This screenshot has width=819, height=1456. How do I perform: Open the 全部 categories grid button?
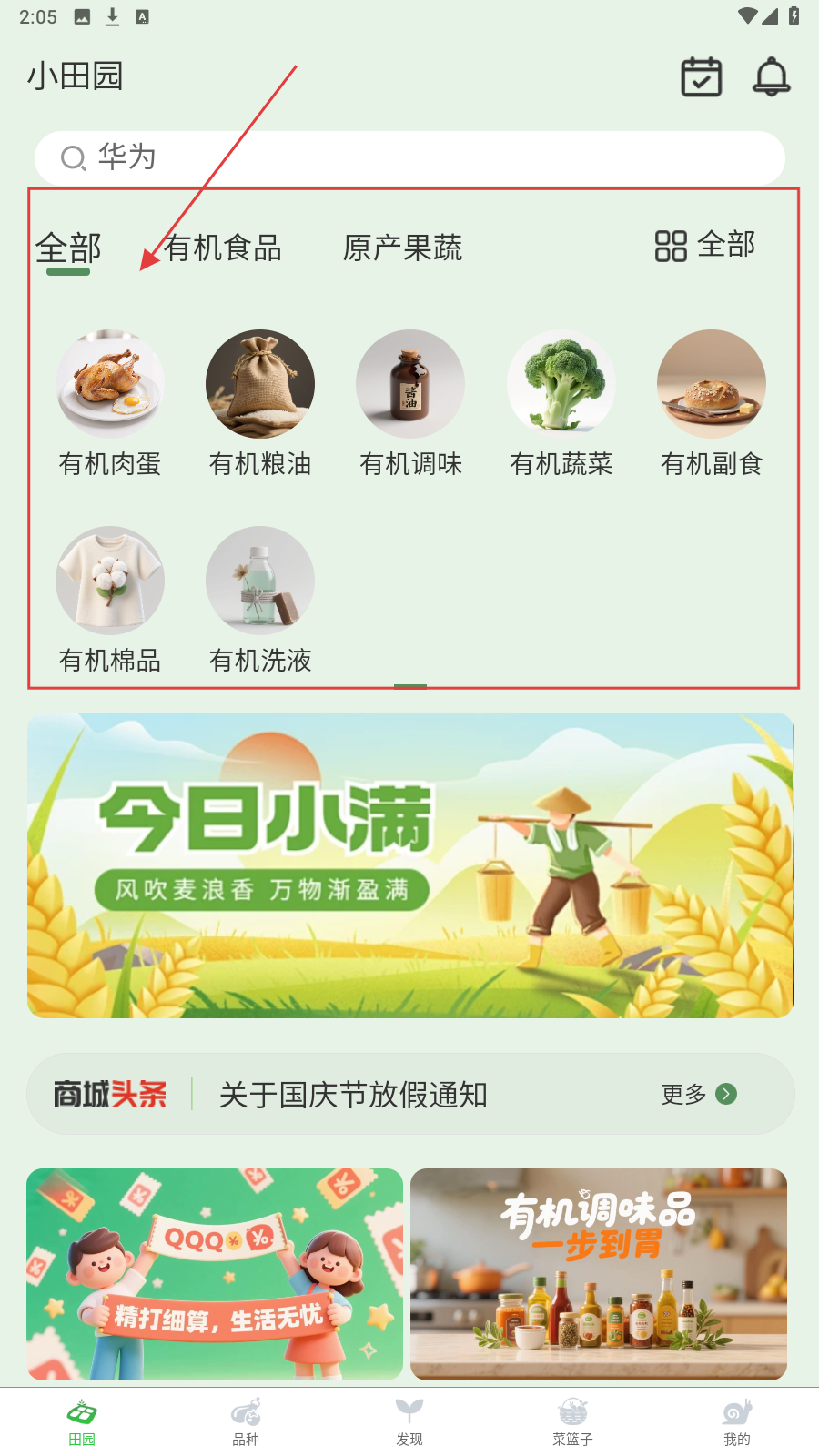[x=705, y=246]
